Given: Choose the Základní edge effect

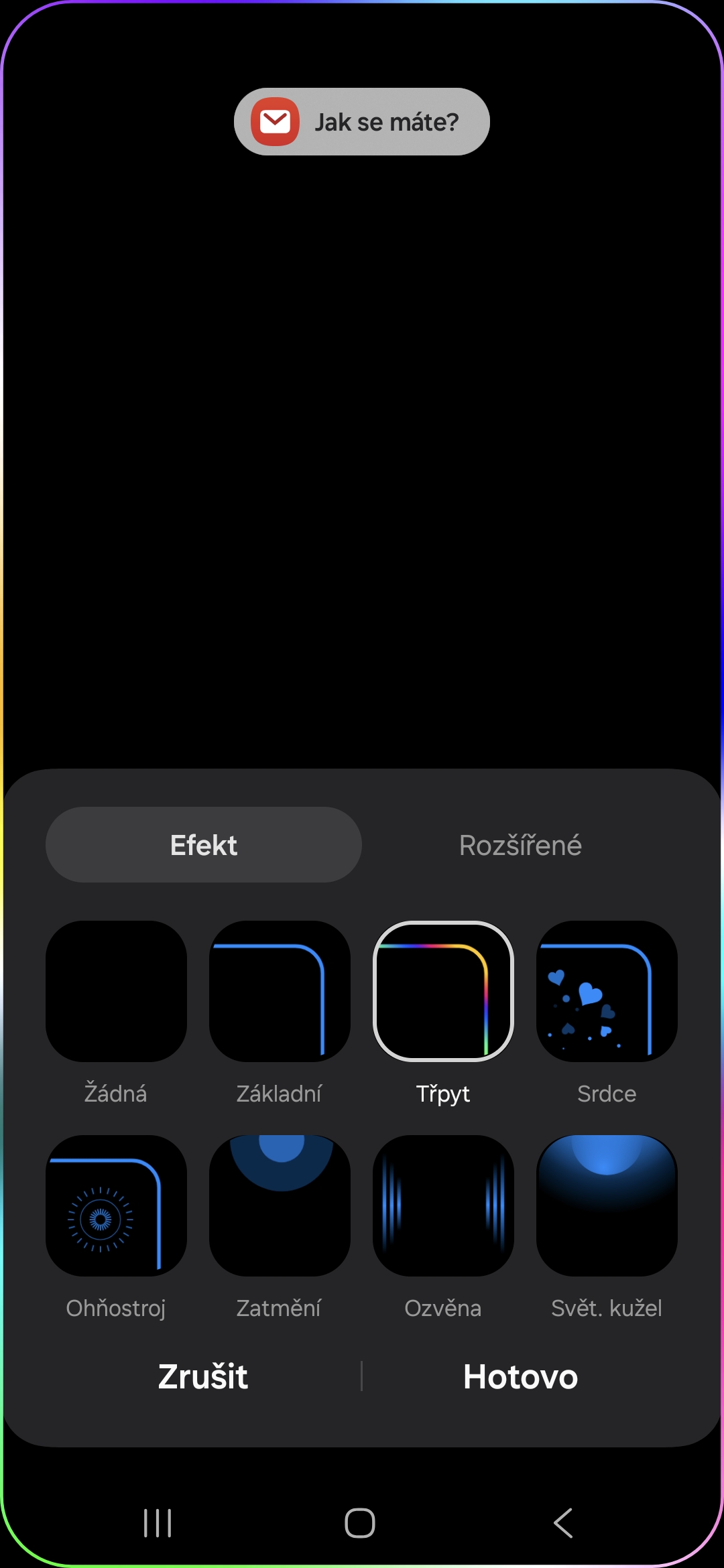Looking at the screenshot, I should [280, 991].
